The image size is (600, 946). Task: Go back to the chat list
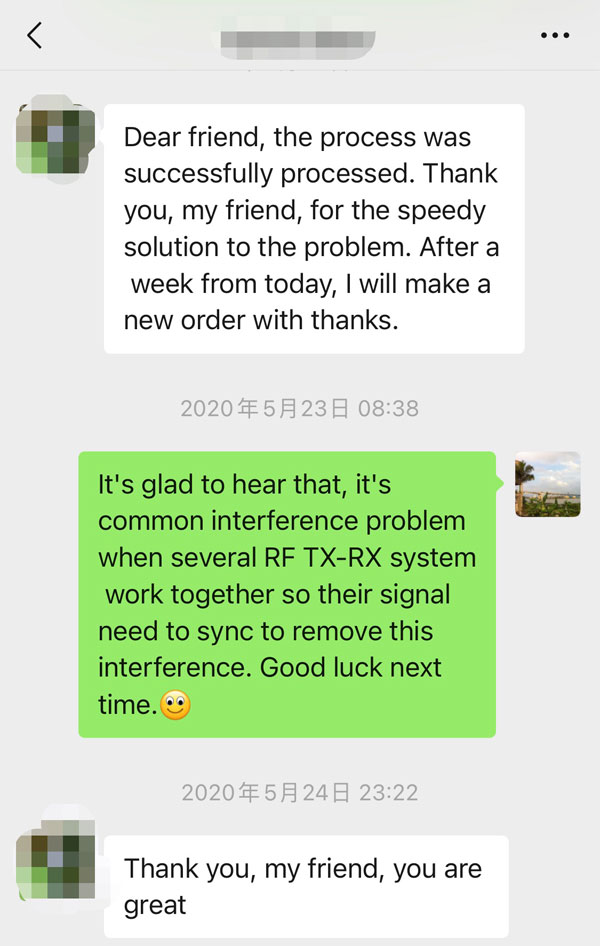pos(35,36)
